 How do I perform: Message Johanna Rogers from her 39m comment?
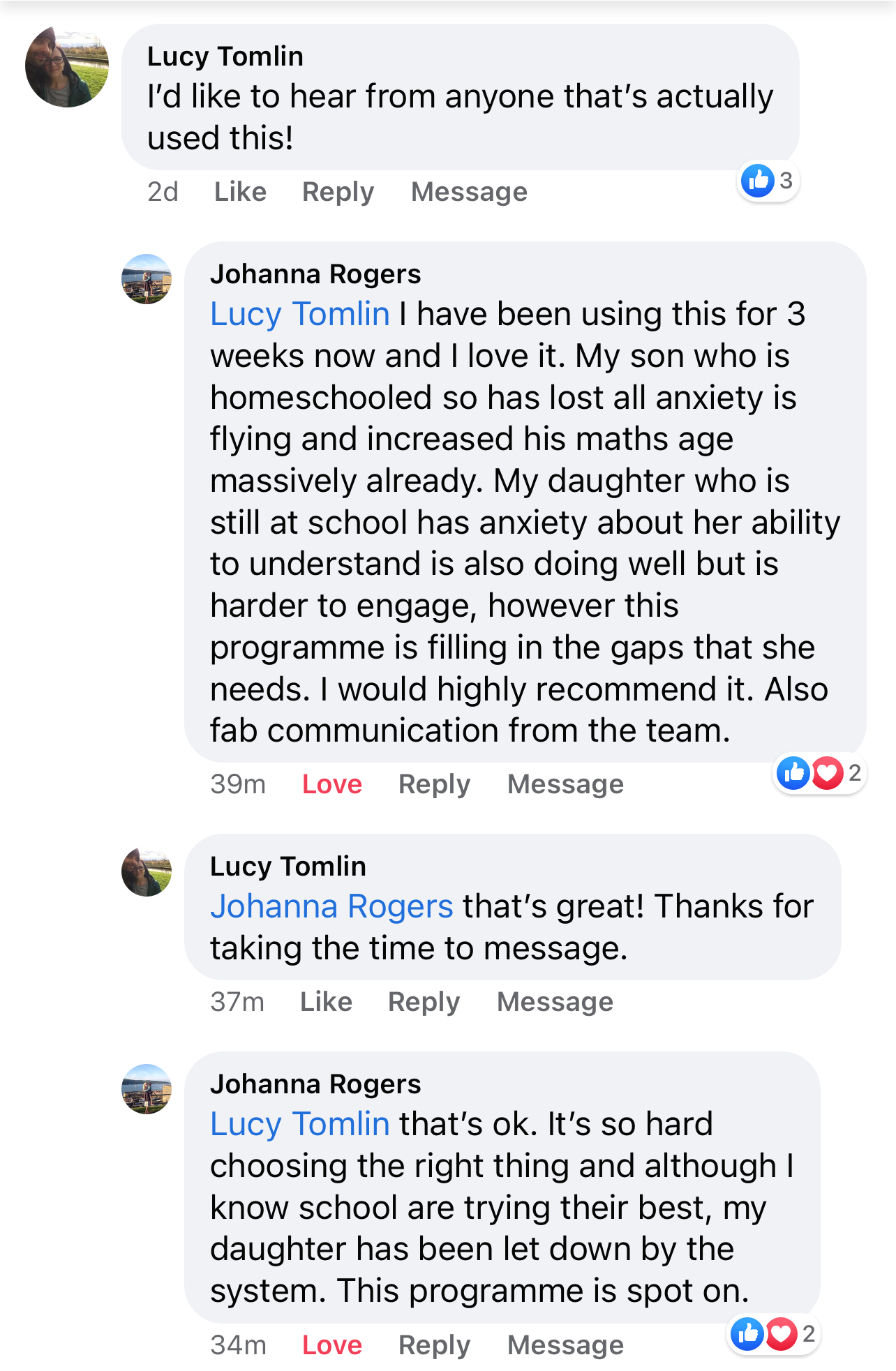click(x=565, y=784)
